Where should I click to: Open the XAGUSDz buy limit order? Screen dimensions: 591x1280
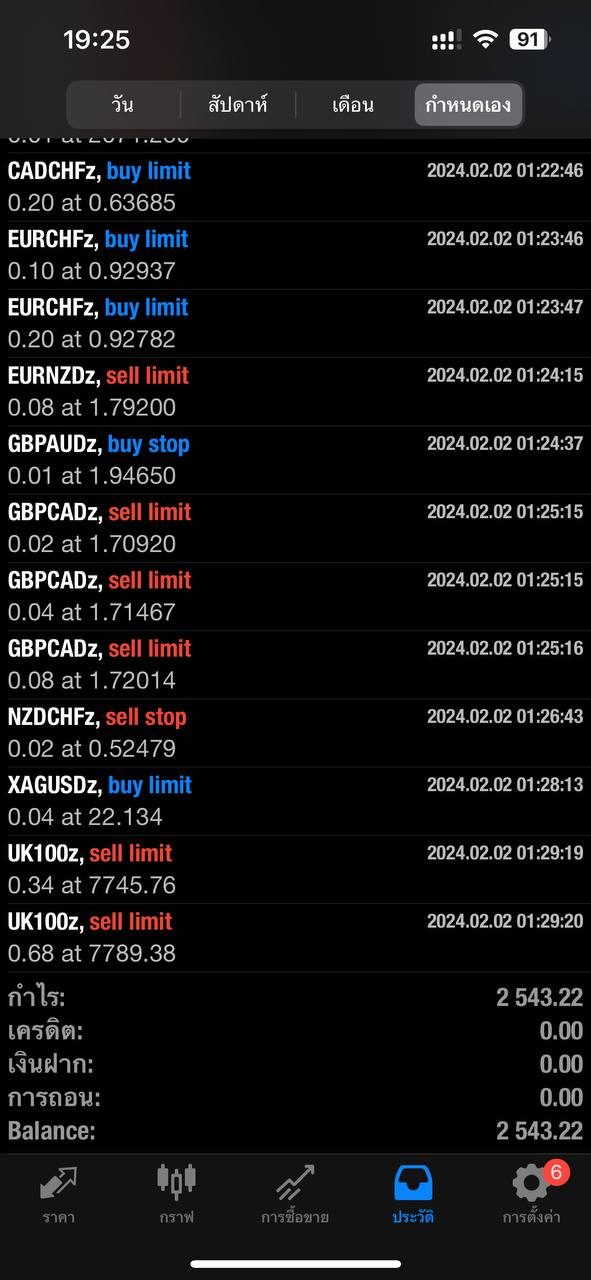pos(295,801)
